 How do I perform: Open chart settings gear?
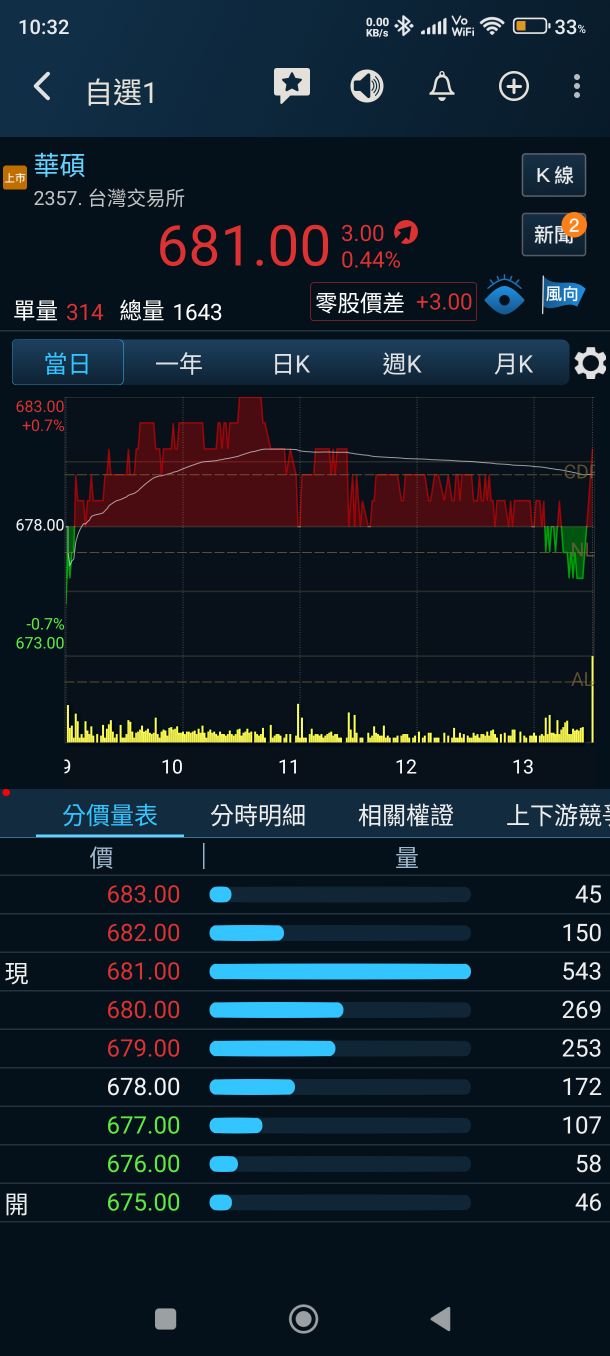[x=590, y=363]
